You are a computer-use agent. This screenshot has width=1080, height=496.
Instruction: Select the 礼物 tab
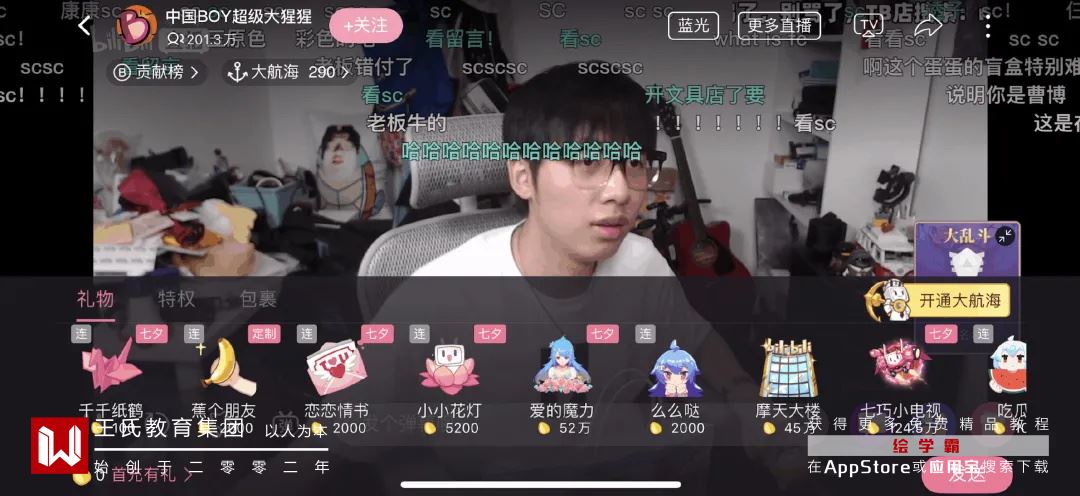(x=95, y=299)
